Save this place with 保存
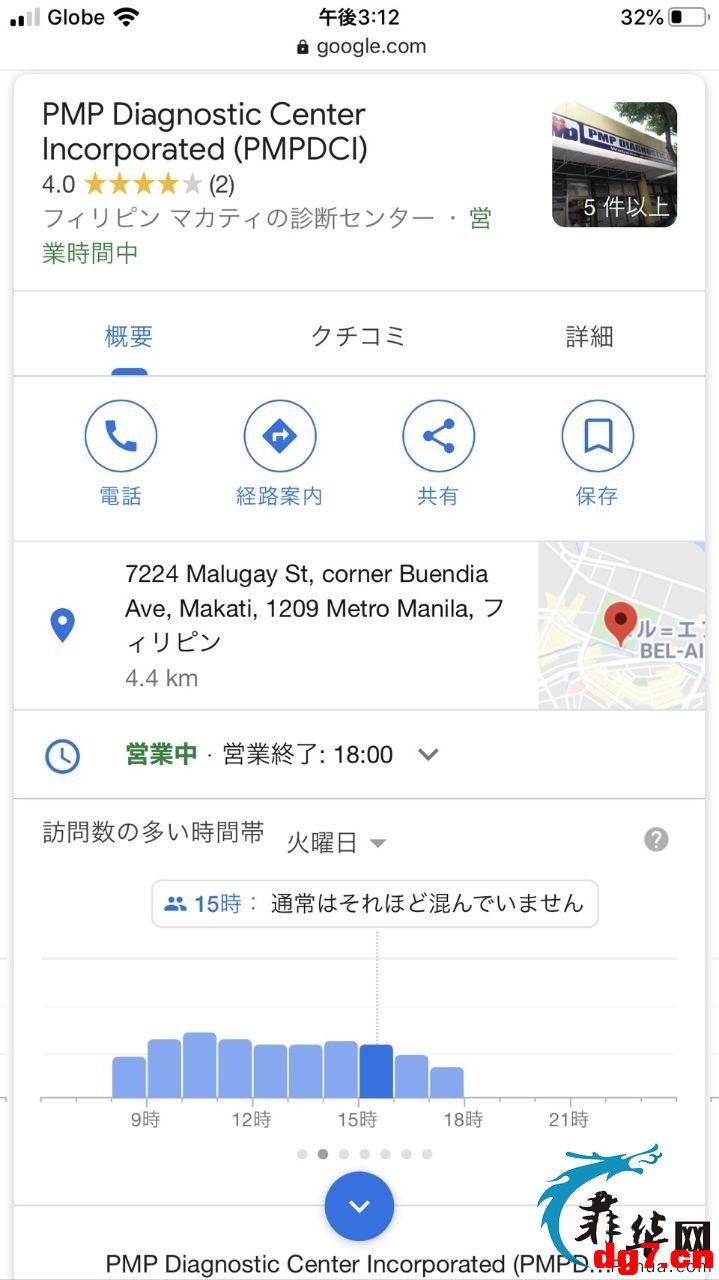The height and width of the screenshot is (1280, 719). [x=597, y=454]
